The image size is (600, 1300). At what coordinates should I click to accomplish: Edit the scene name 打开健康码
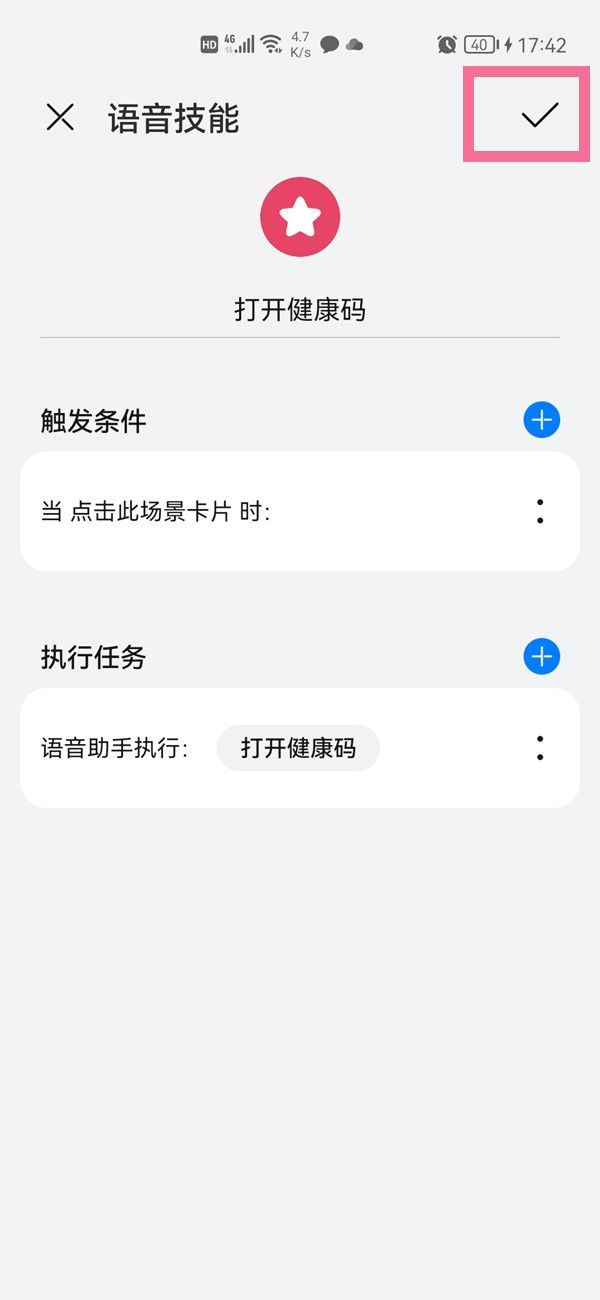tap(300, 310)
